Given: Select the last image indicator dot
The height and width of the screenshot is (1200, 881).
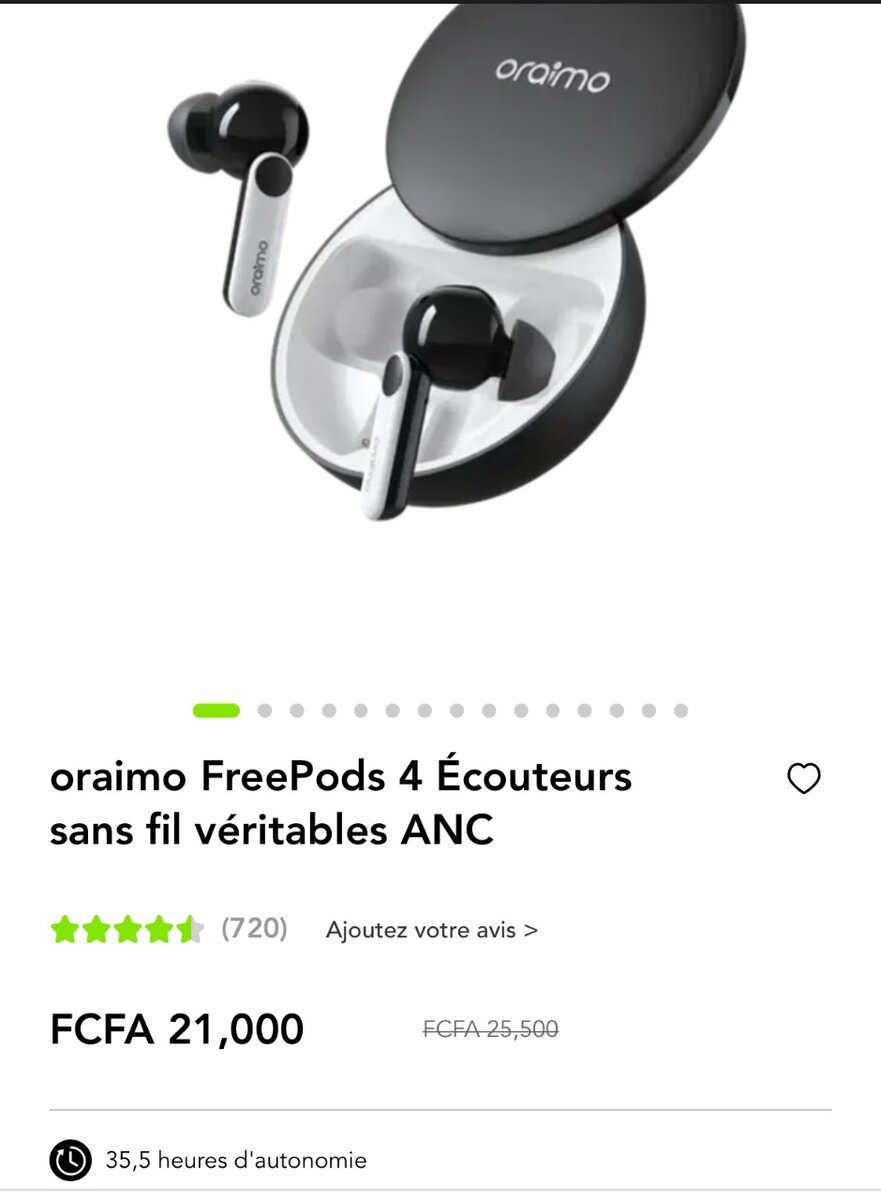Looking at the screenshot, I should pos(681,711).
